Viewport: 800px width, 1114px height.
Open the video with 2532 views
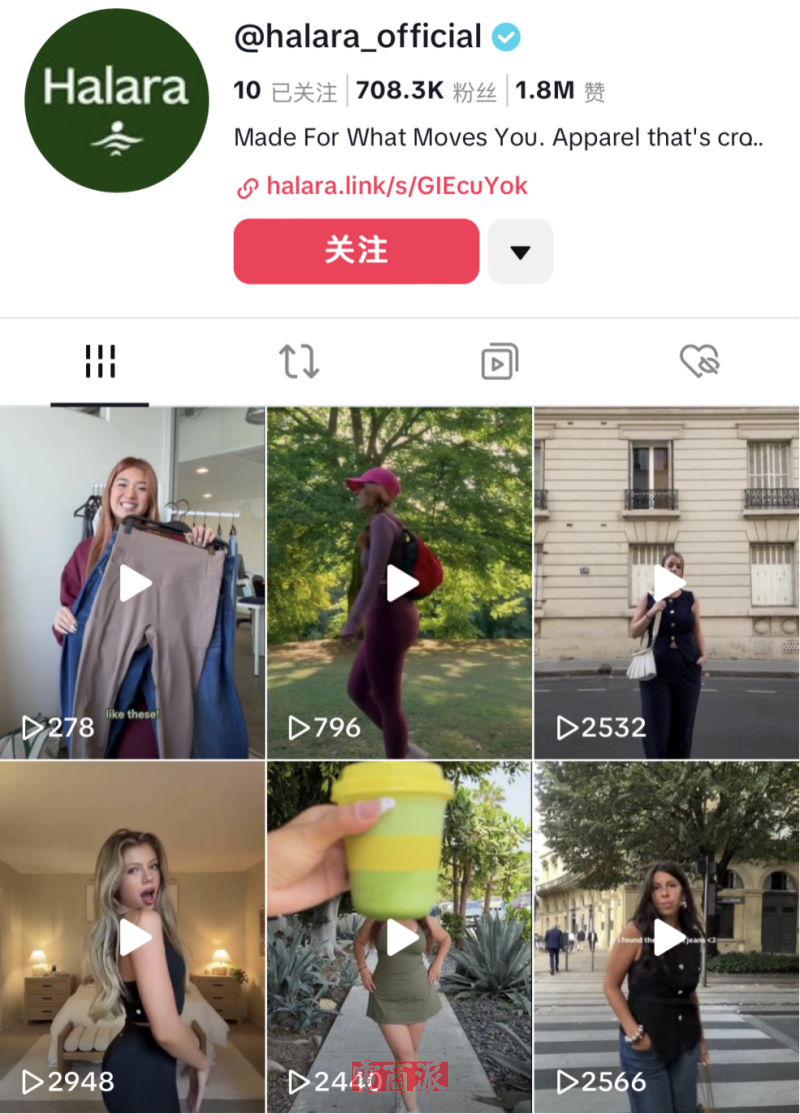click(x=667, y=583)
